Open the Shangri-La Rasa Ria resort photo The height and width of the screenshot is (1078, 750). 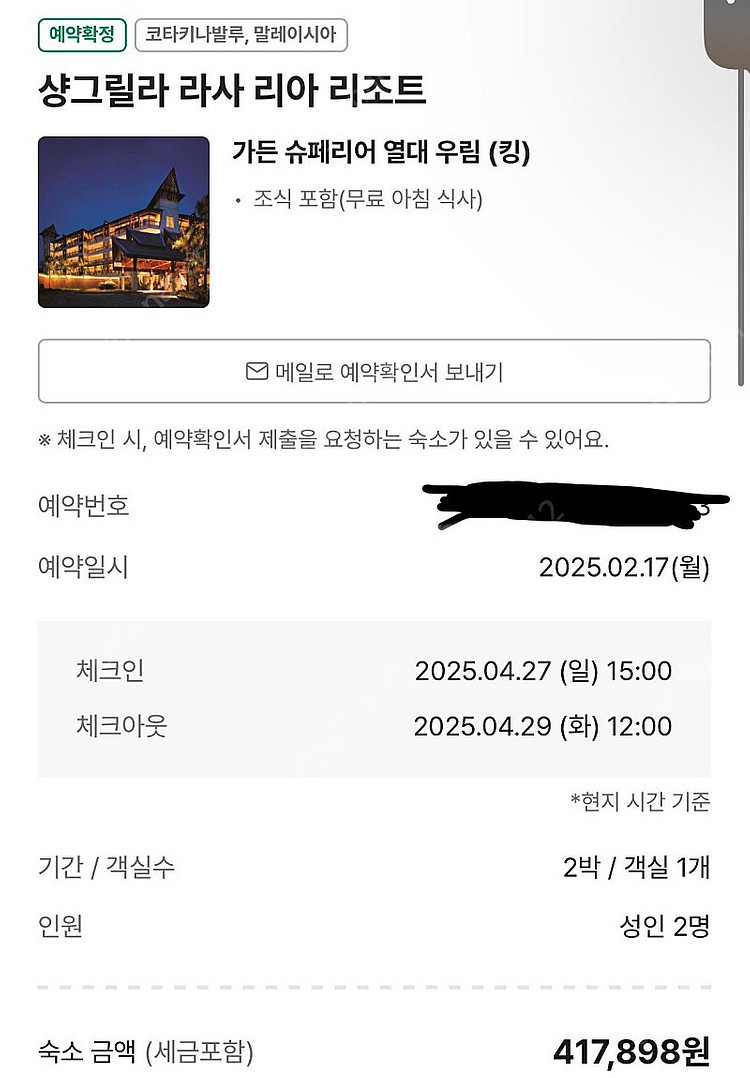coord(123,222)
